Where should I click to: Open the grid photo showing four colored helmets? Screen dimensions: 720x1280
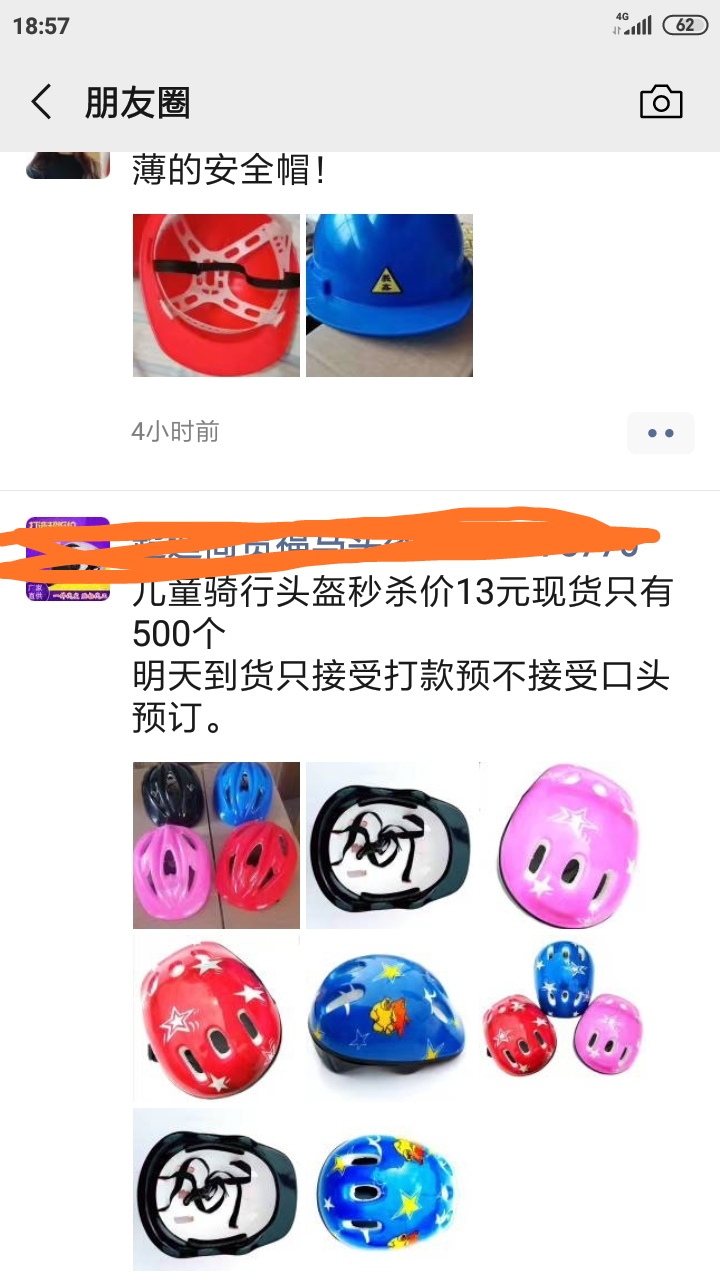[x=214, y=843]
